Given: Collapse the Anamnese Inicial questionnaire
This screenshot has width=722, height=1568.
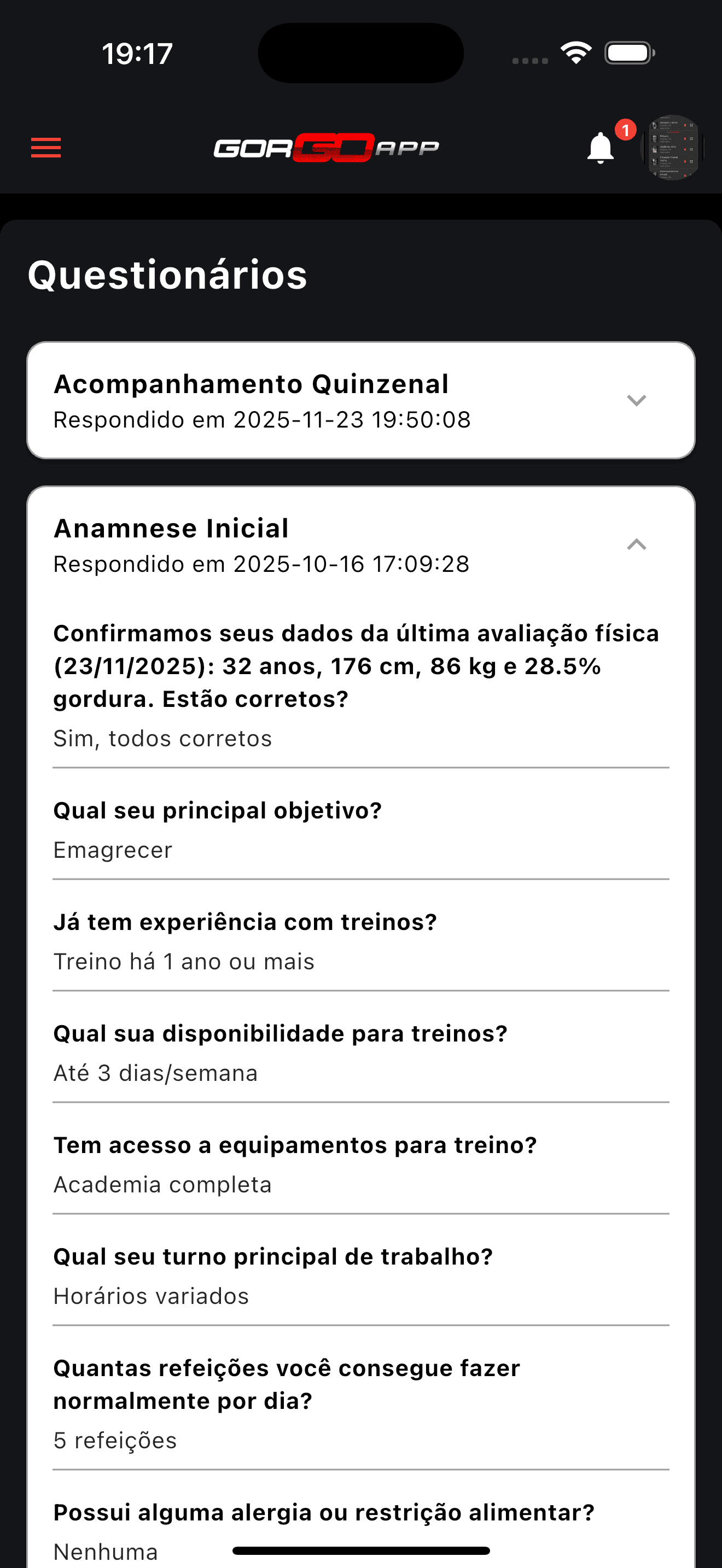Looking at the screenshot, I should tap(636, 544).
